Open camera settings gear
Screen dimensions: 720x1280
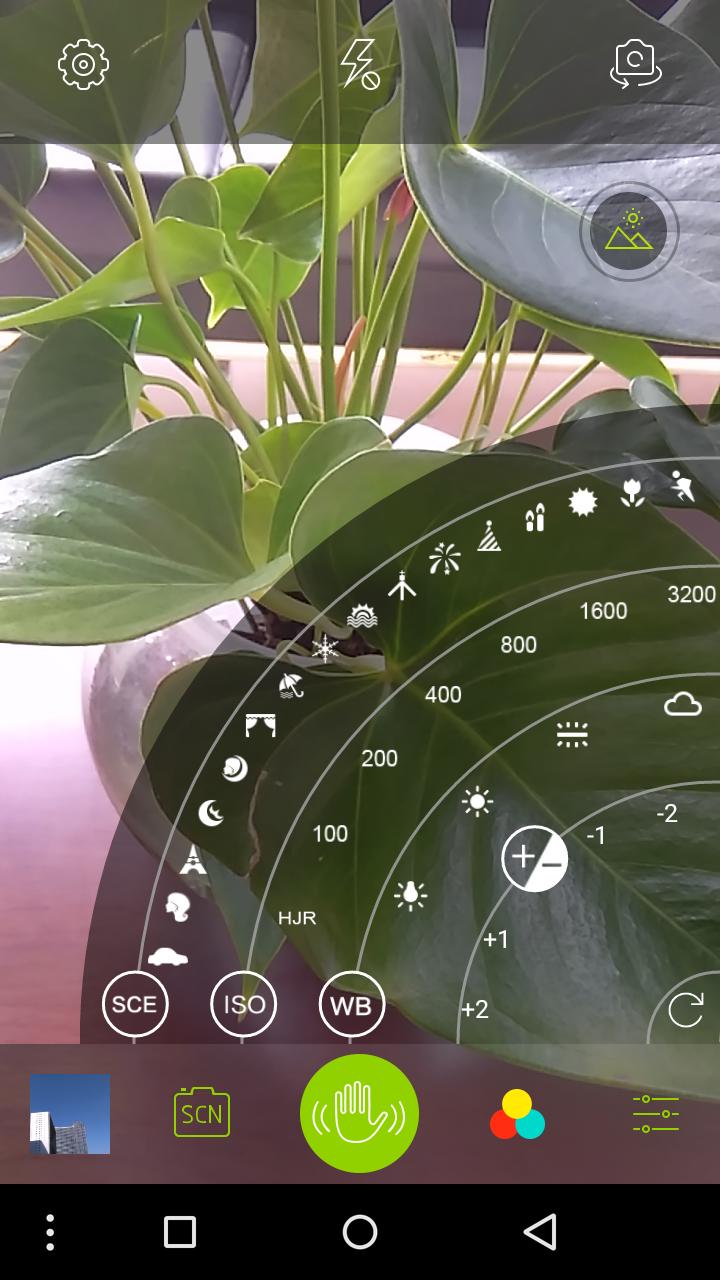click(x=83, y=65)
